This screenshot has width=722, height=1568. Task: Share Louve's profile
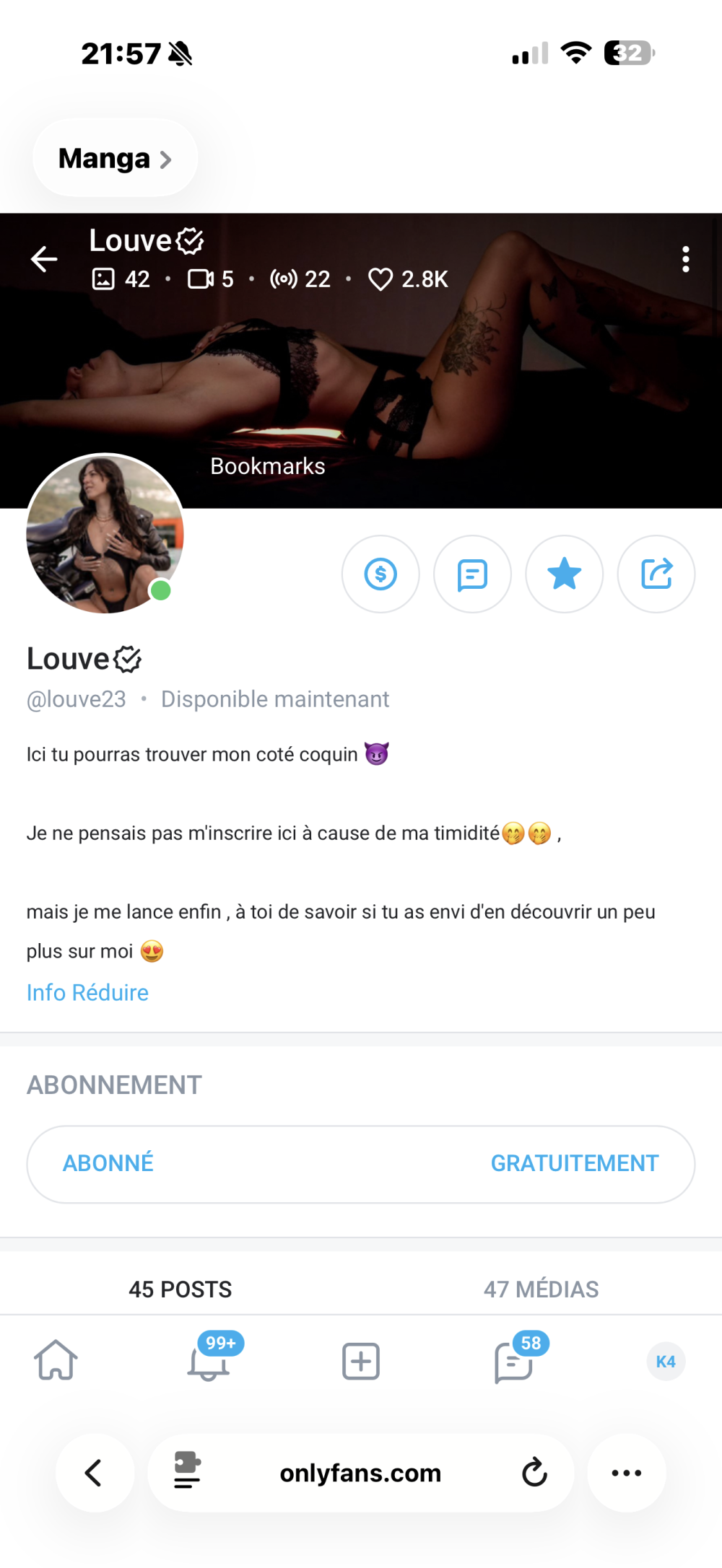click(656, 574)
